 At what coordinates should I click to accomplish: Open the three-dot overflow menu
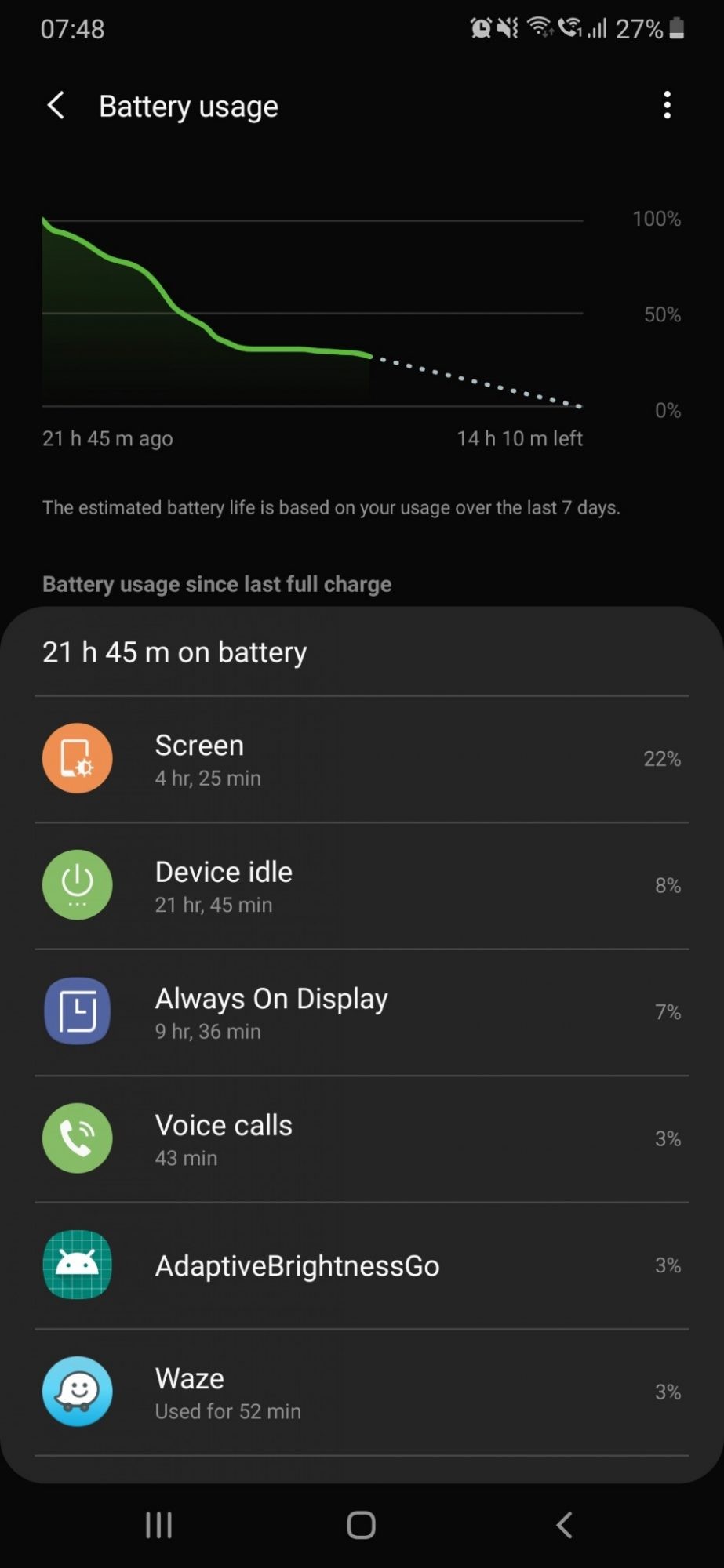[x=667, y=105]
